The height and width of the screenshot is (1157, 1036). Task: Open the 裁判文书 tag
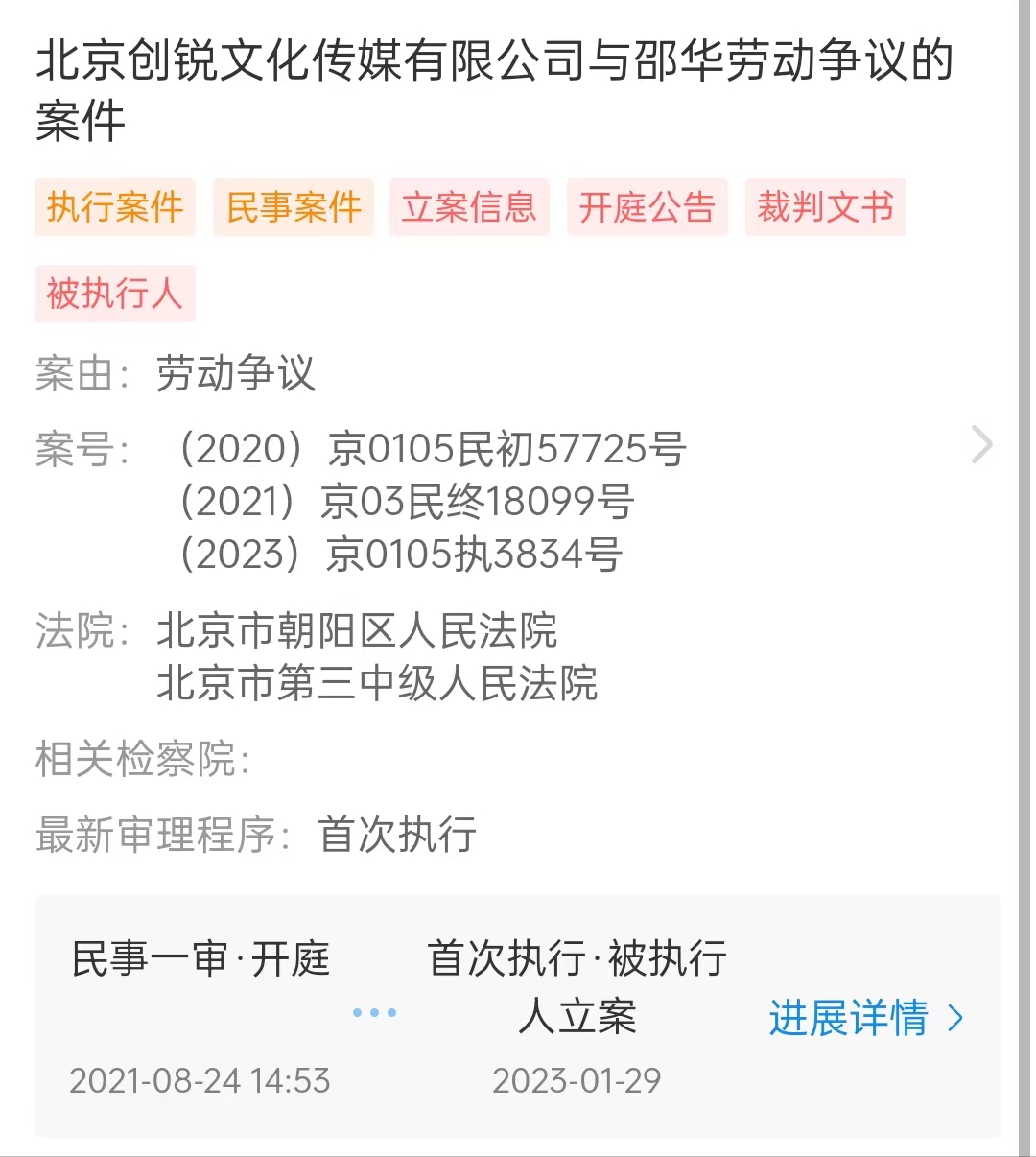click(x=825, y=207)
